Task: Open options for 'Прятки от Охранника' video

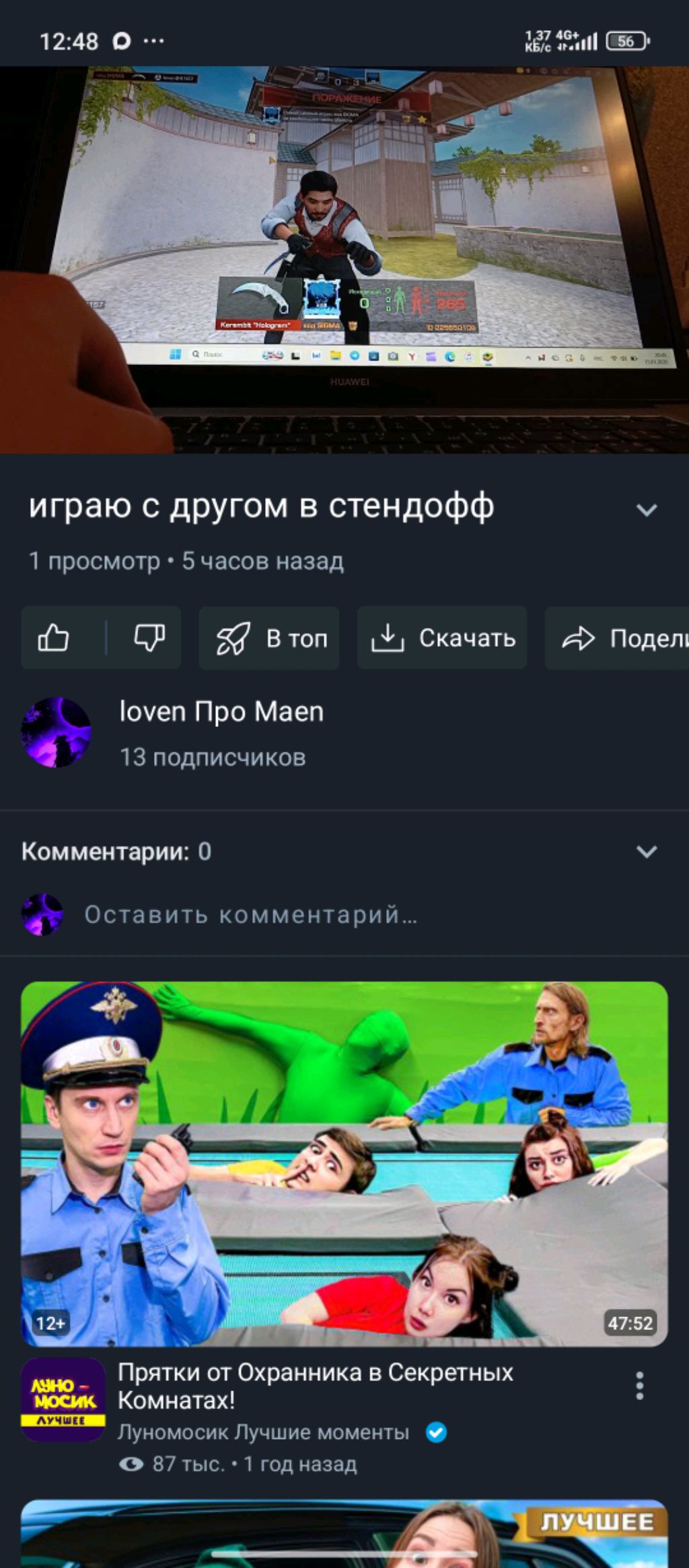Action: [639, 1386]
